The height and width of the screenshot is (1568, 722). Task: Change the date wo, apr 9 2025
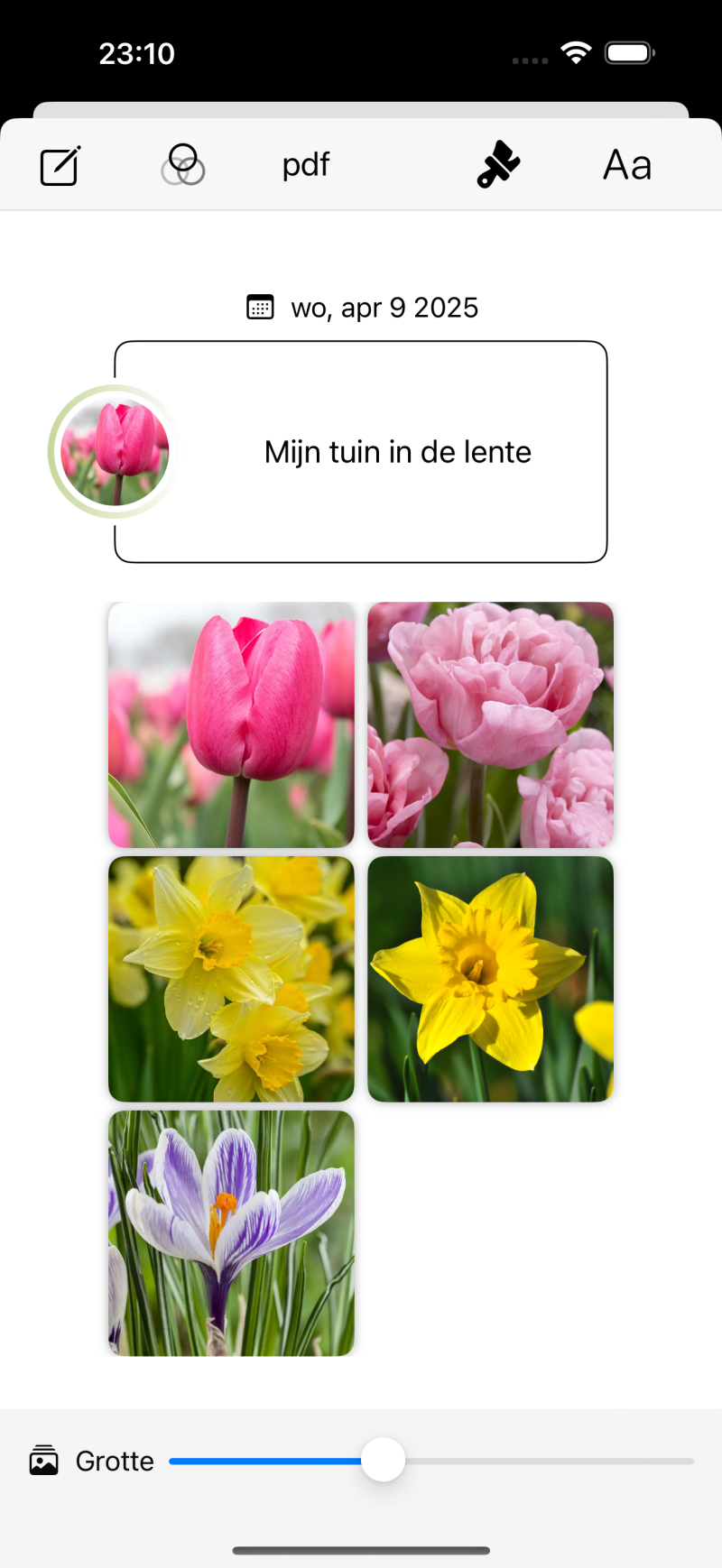(362, 308)
